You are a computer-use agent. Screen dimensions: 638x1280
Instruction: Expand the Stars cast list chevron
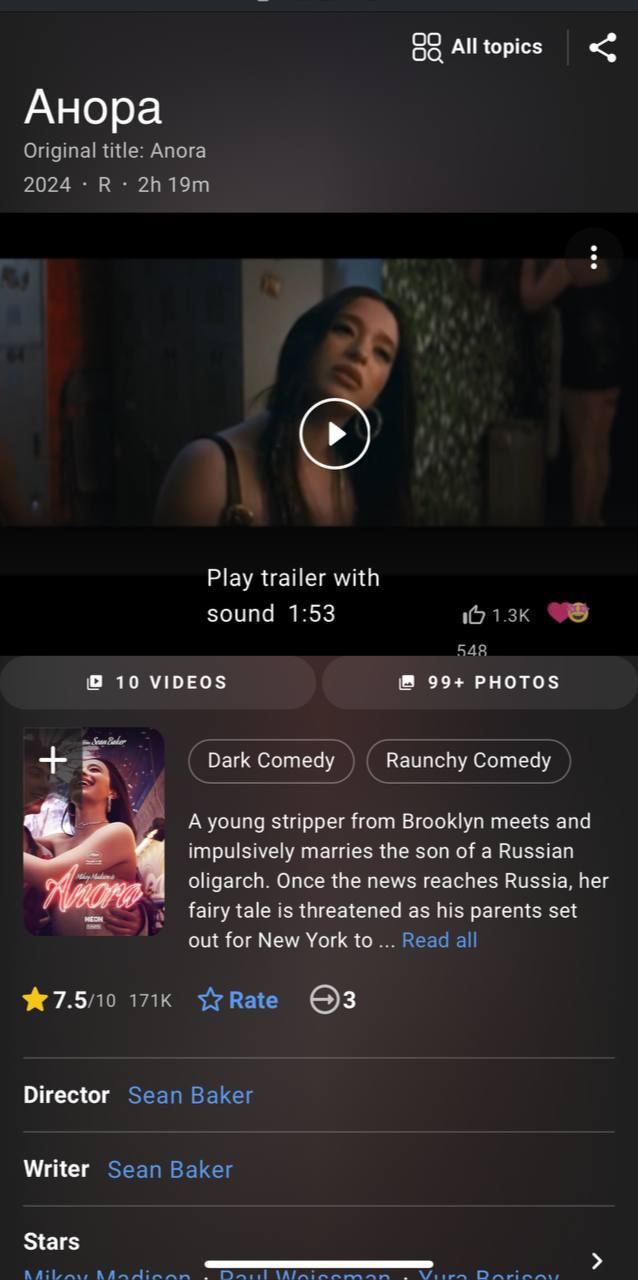click(x=596, y=1260)
